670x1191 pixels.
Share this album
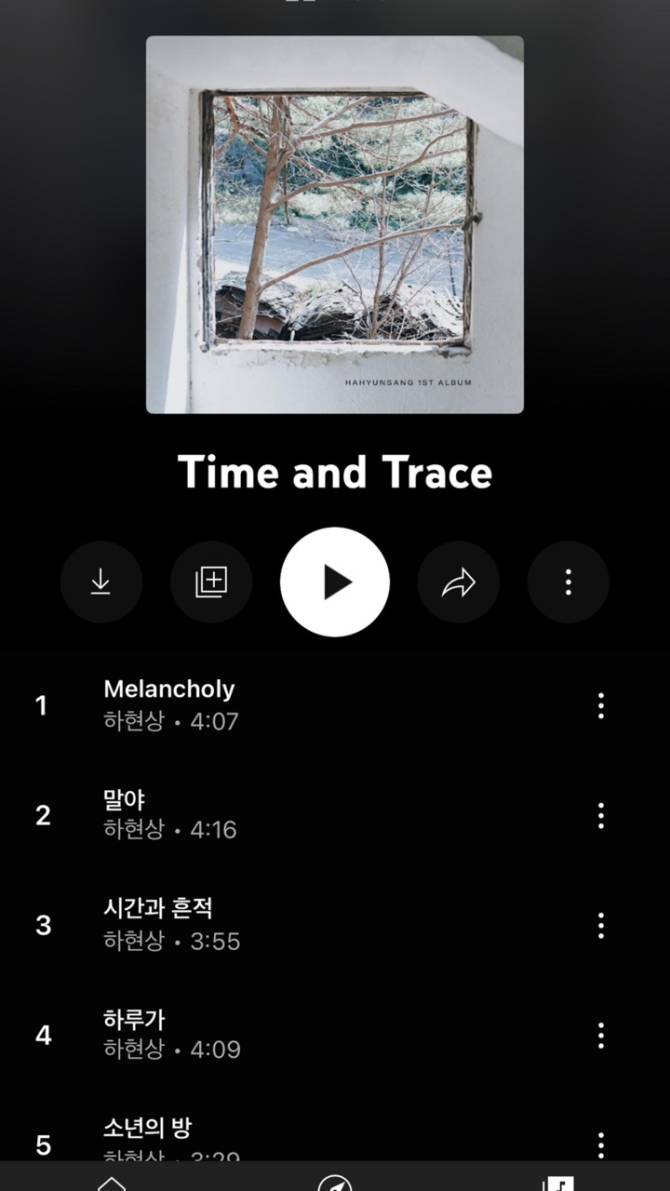pyautogui.click(x=458, y=582)
